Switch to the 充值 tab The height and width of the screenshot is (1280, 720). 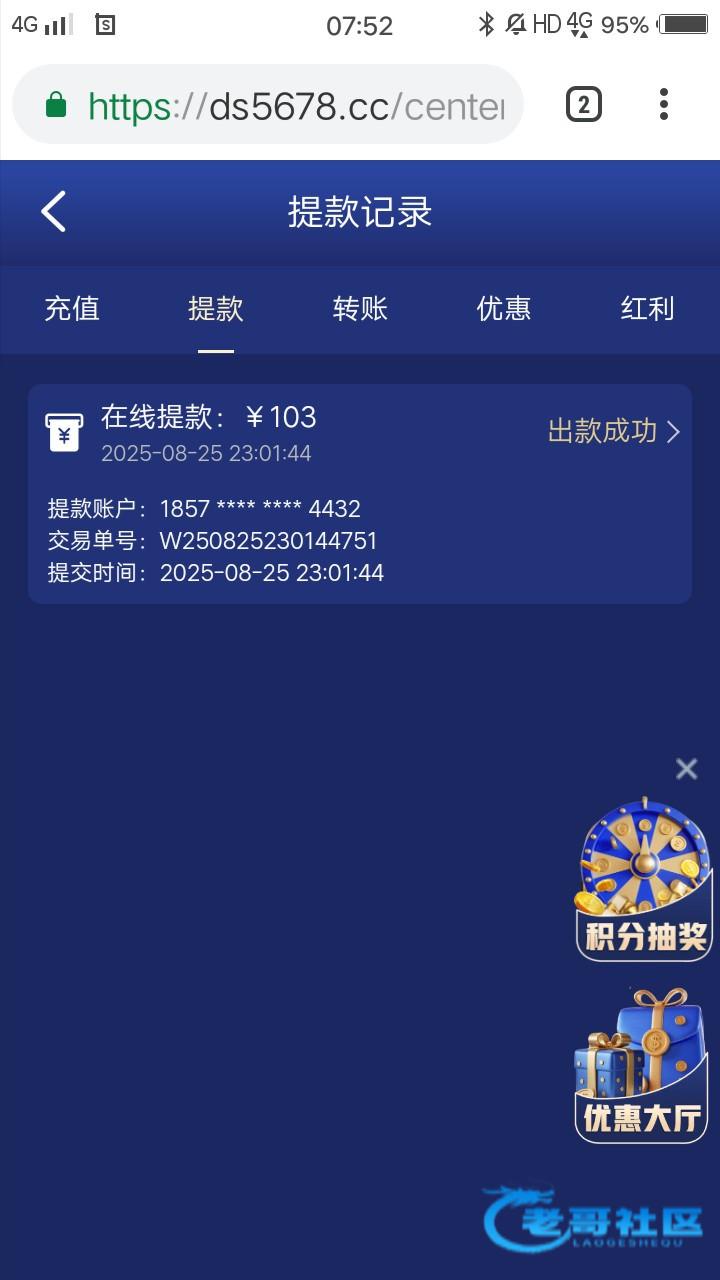coord(72,309)
